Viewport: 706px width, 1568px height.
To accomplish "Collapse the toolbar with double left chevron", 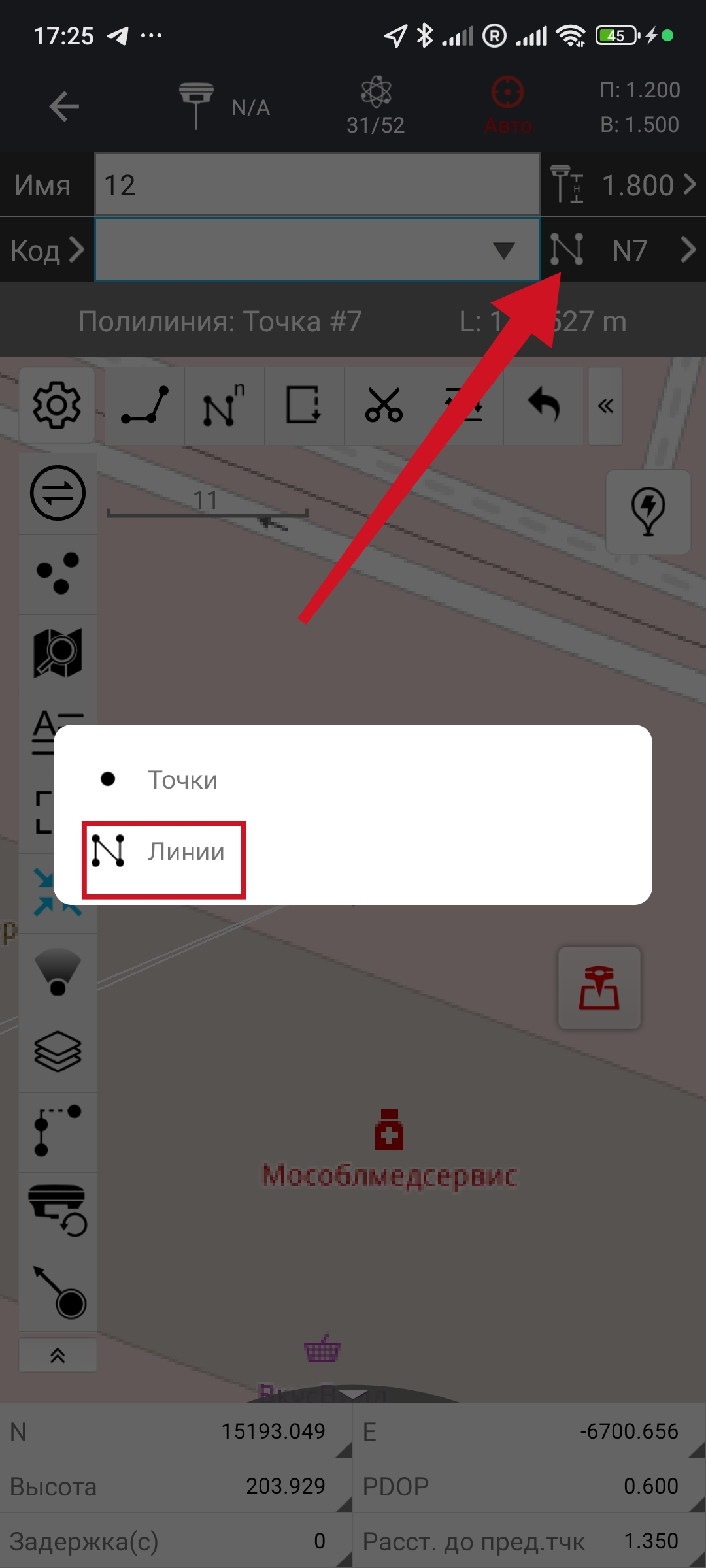I will click(605, 406).
